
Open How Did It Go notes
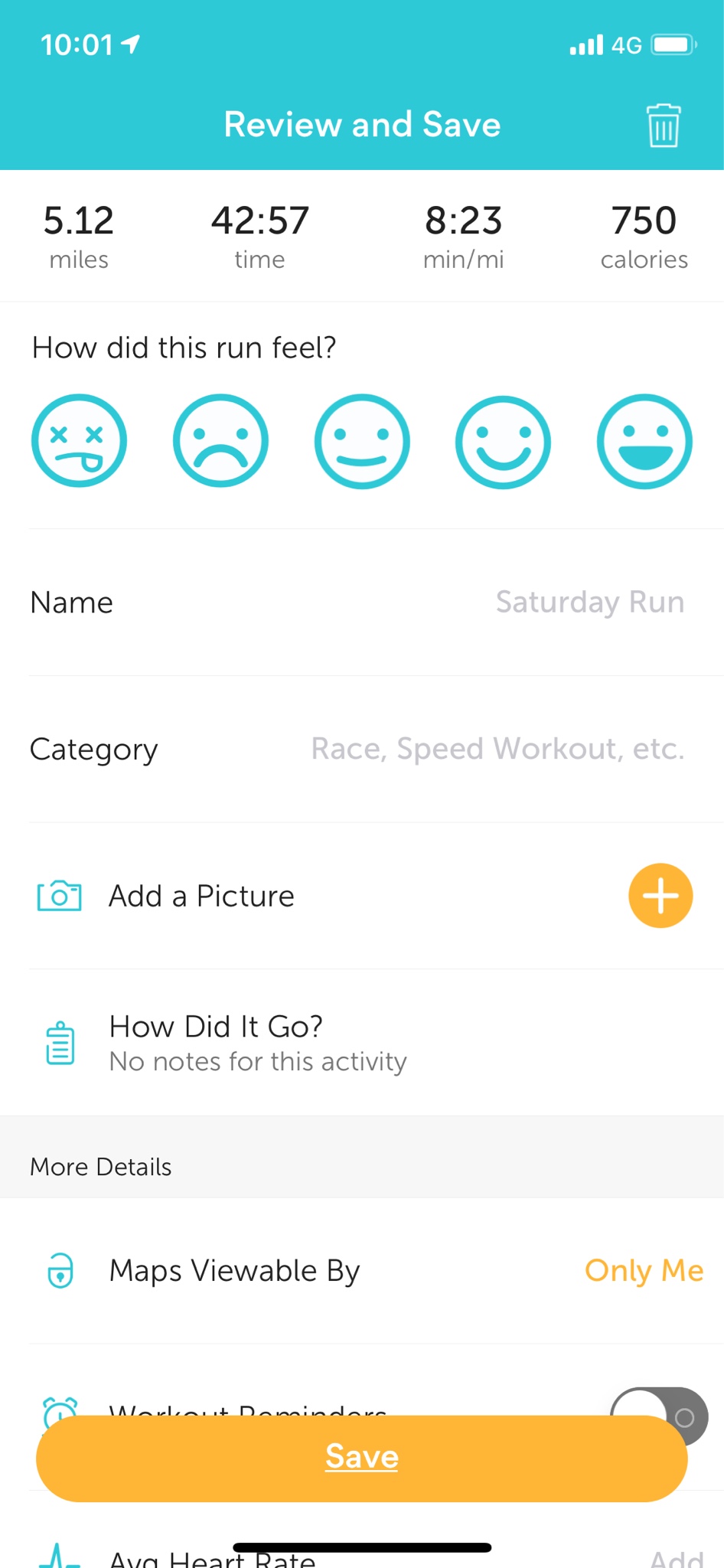click(362, 1043)
